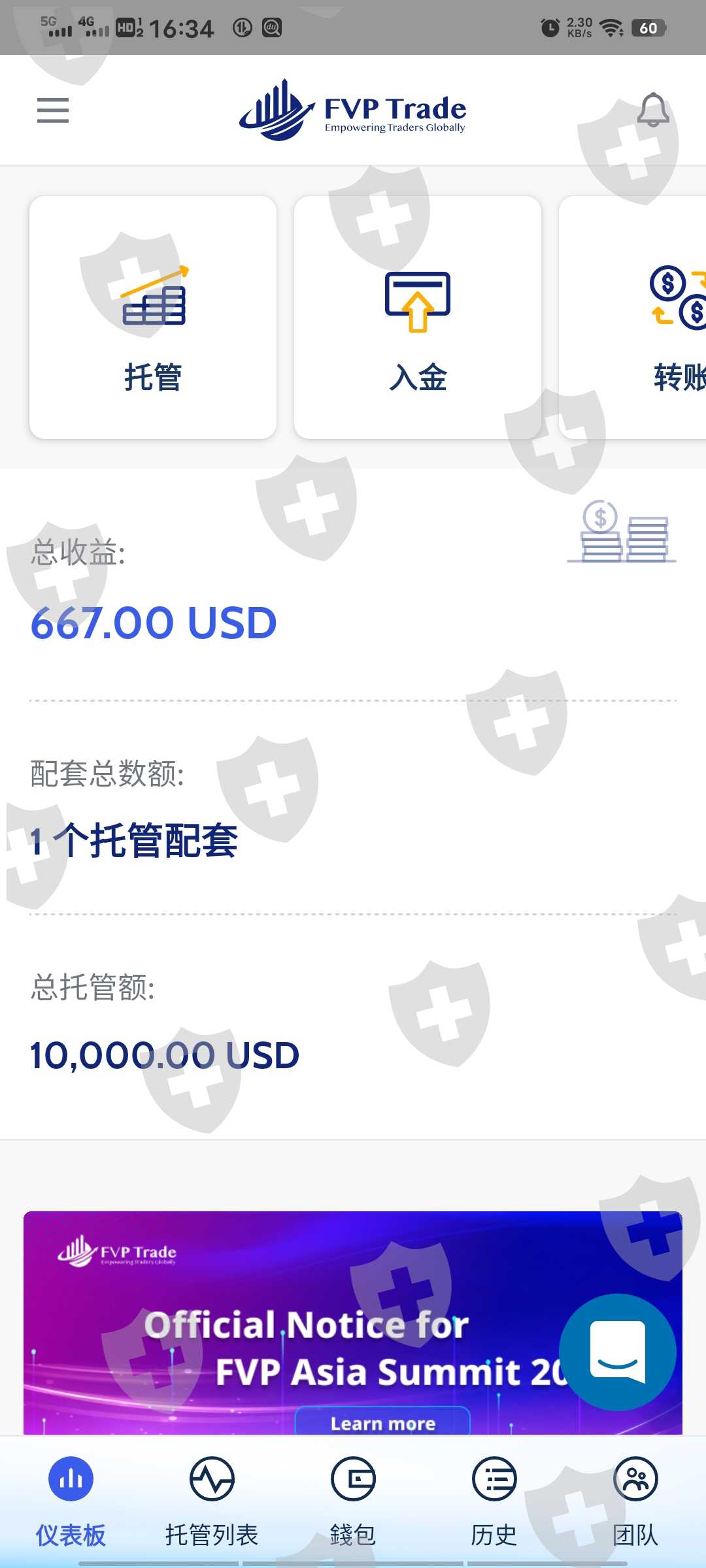Tap Learn more on the Asia Summit banner

(x=382, y=1422)
